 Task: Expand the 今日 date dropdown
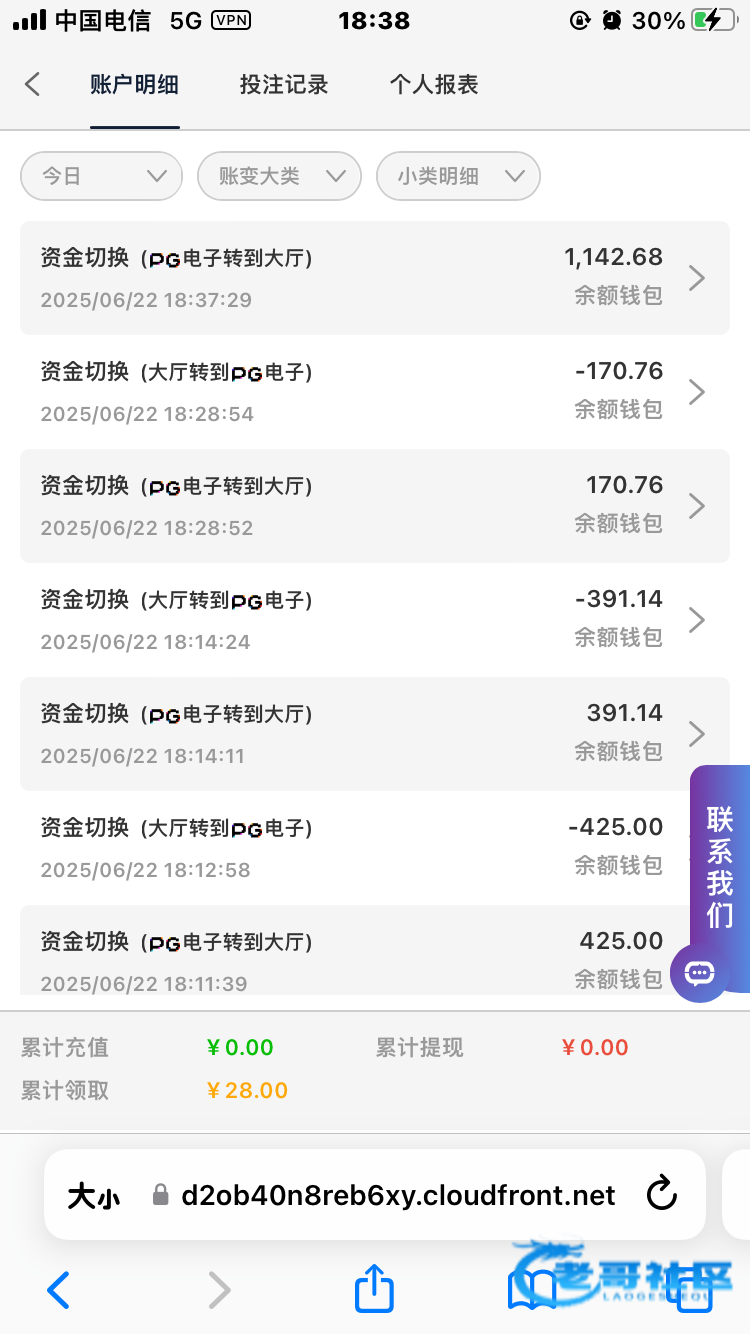(101, 176)
